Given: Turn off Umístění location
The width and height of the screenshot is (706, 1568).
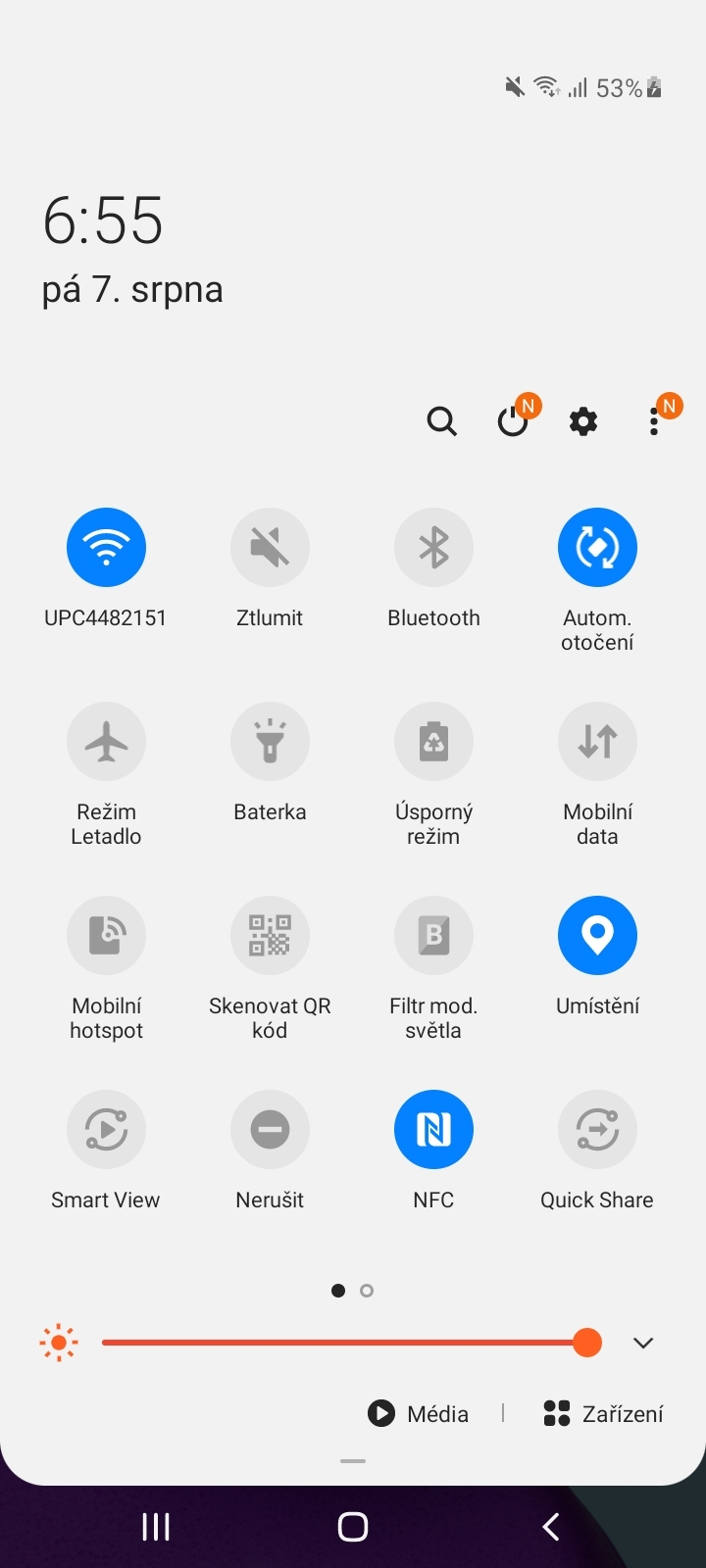Looking at the screenshot, I should [x=597, y=935].
